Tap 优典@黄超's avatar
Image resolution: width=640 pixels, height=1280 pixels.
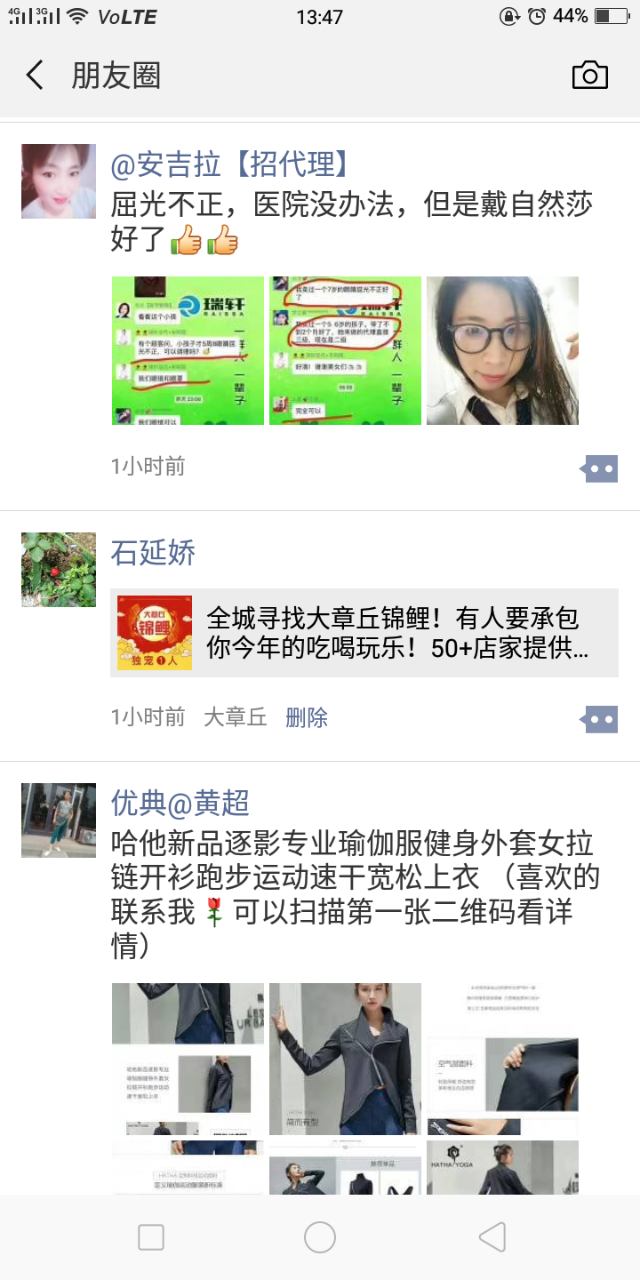click(59, 820)
